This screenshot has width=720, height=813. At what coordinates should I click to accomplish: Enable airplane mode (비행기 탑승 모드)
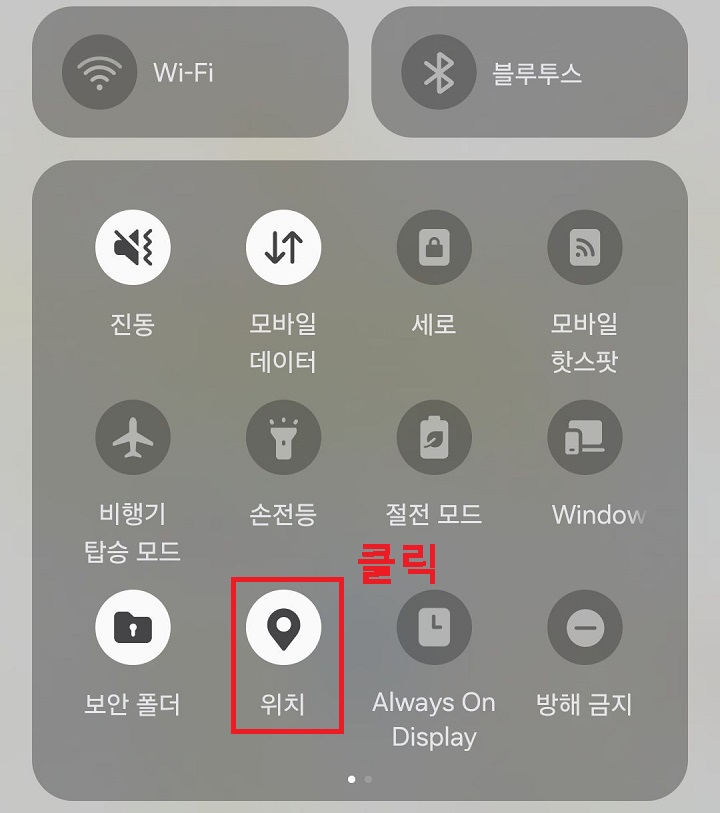pos(133,436)
